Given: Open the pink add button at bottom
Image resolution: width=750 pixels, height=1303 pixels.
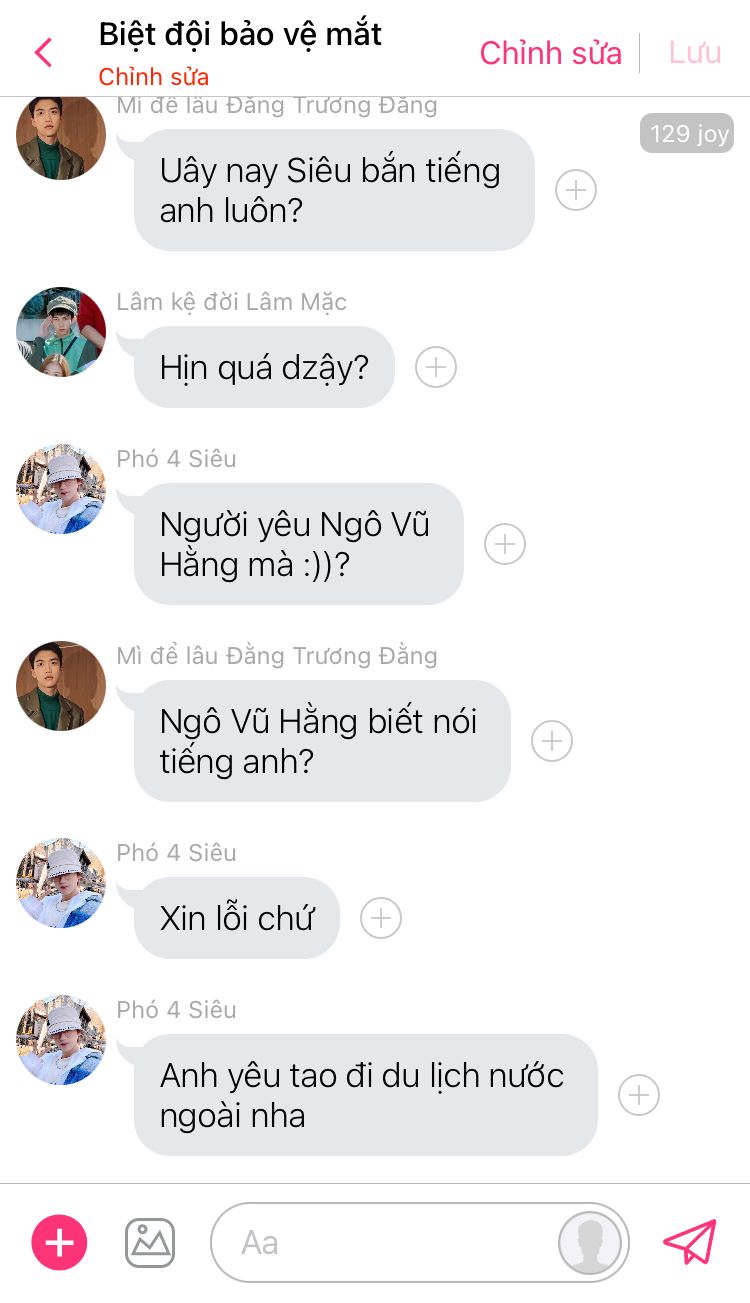Looking at the screenshot, I should pyautogui.click(x=60, y=1243).
